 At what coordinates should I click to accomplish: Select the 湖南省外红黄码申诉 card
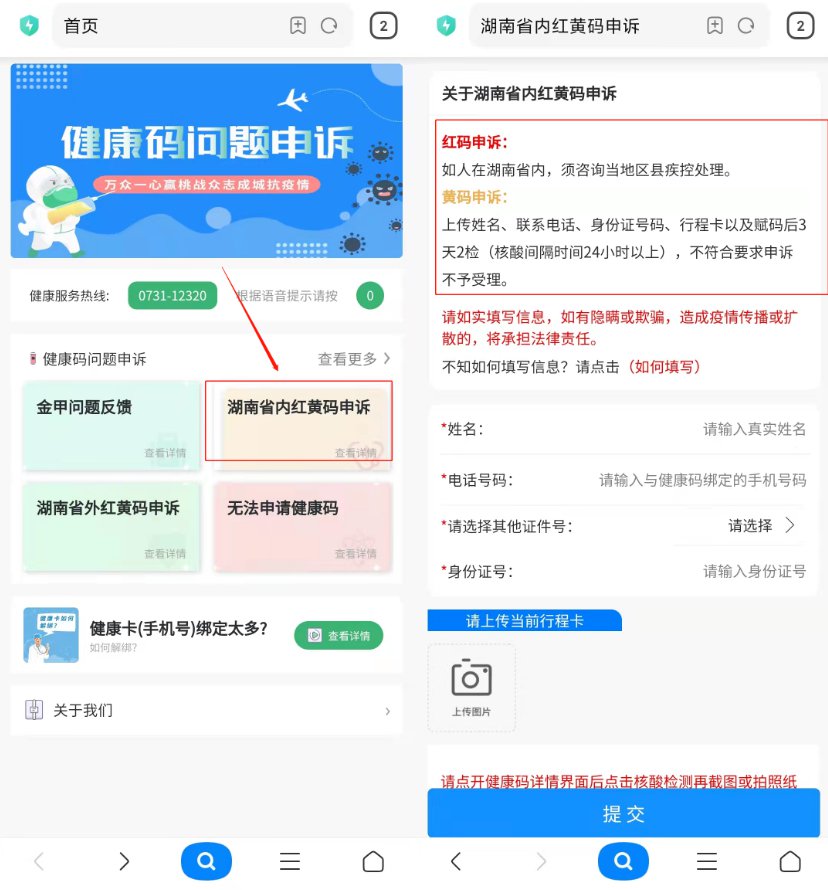point(111,524)
